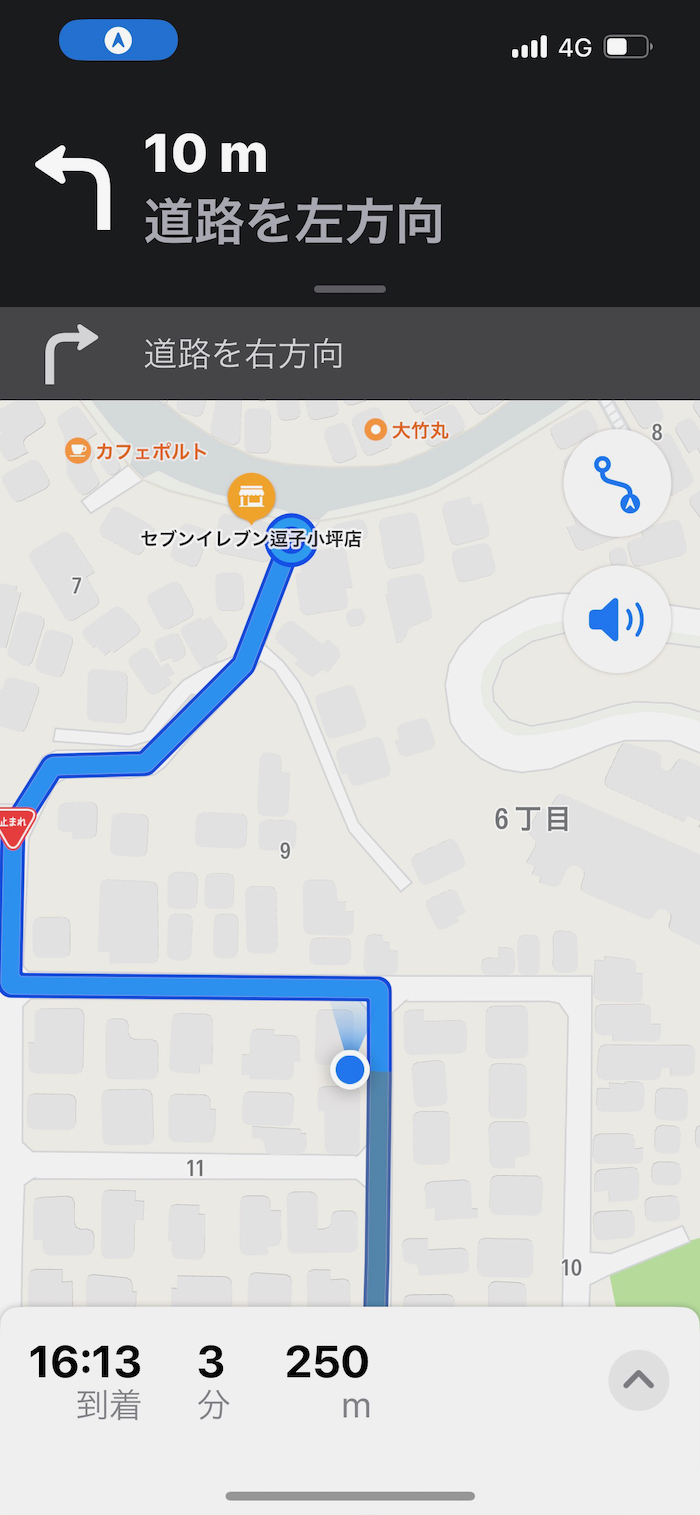Expand the arrival details panel
This screenshot has width=700, height=1515.
coord(638,1380)
